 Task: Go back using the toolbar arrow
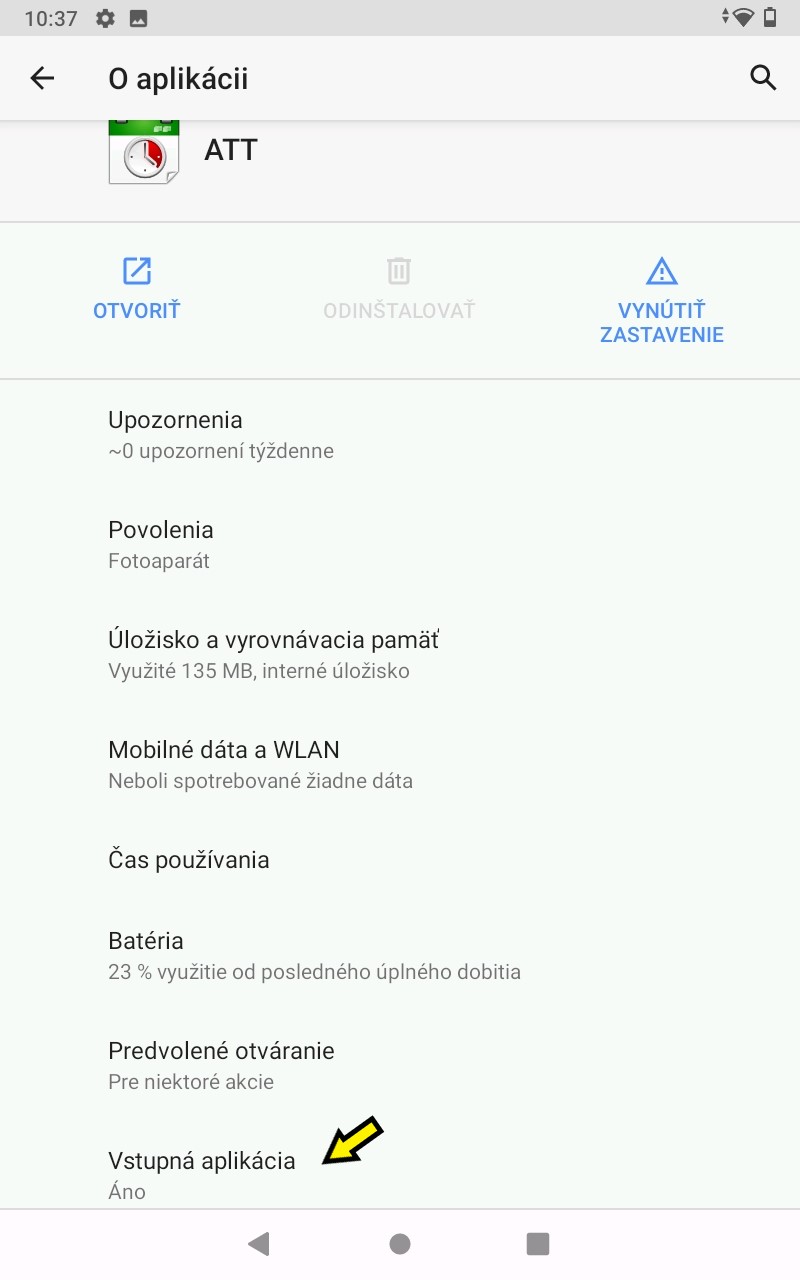click(x=42, y=78)
